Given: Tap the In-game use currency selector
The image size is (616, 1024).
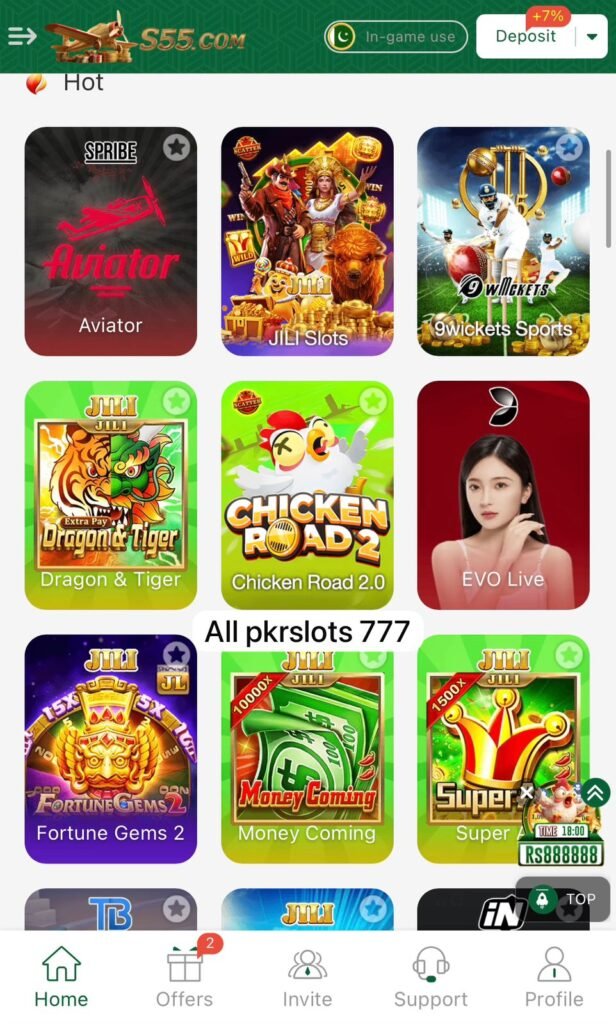Looking at the screenshot, I should coord(396,37).
